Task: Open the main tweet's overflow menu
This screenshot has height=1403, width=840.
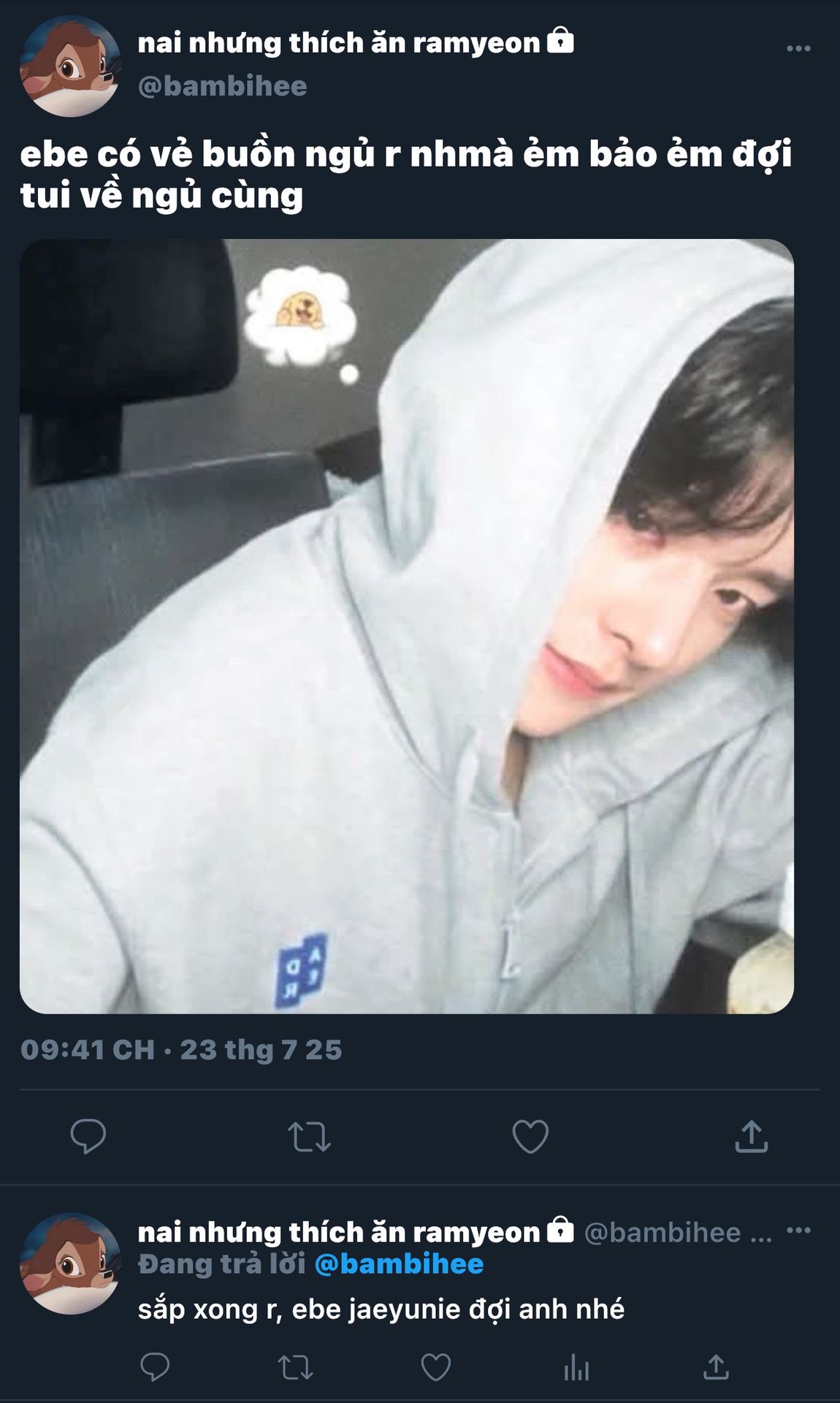Action: pyautogui.click(x=798, y=48)
